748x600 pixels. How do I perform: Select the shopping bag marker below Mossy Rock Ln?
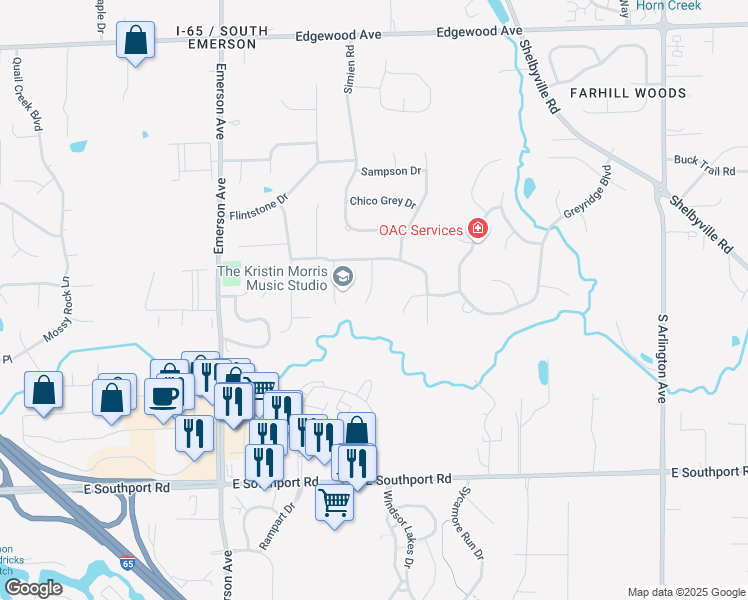point(43,393)
